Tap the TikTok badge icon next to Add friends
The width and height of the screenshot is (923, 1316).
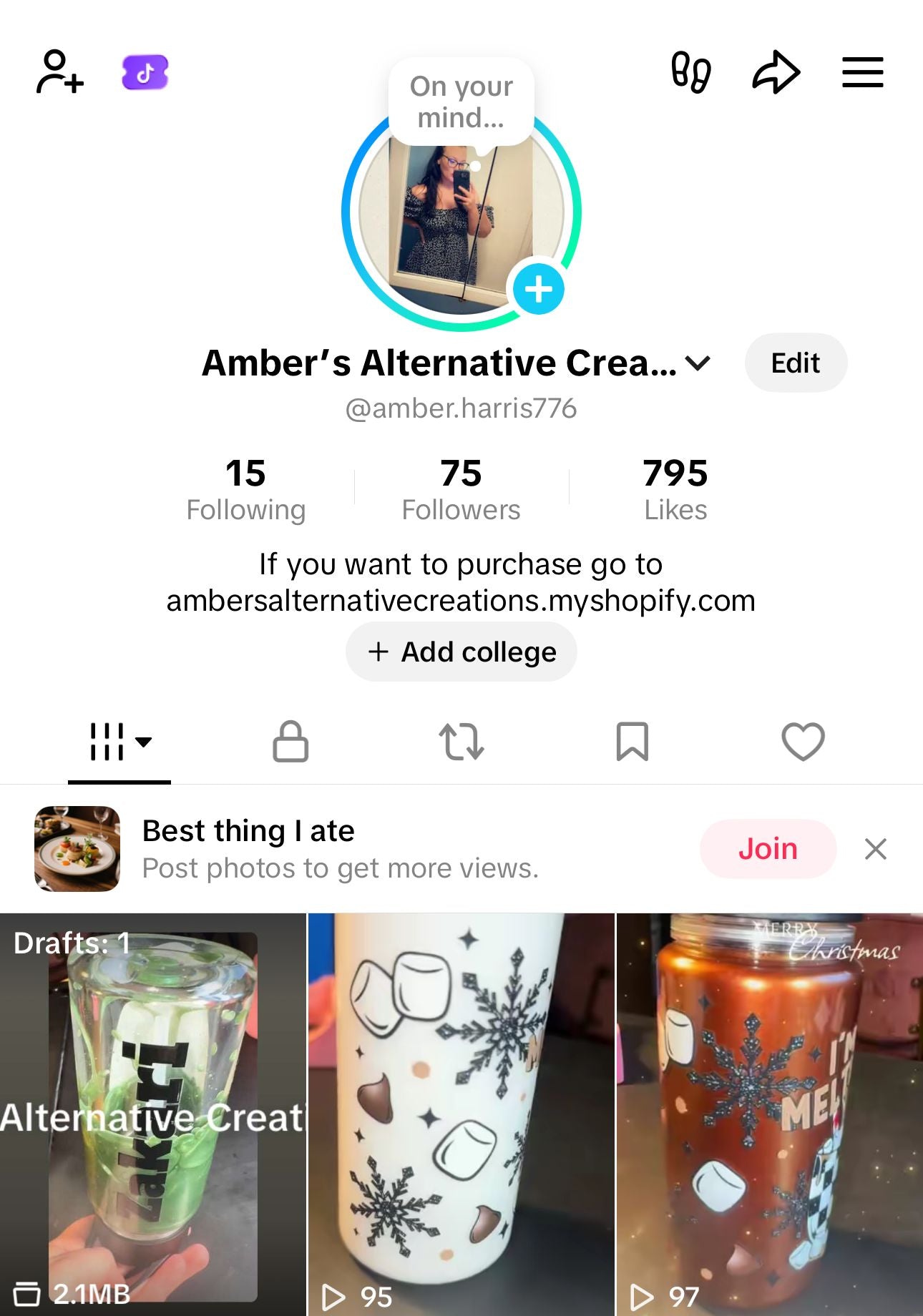click(x=144, y=72)
